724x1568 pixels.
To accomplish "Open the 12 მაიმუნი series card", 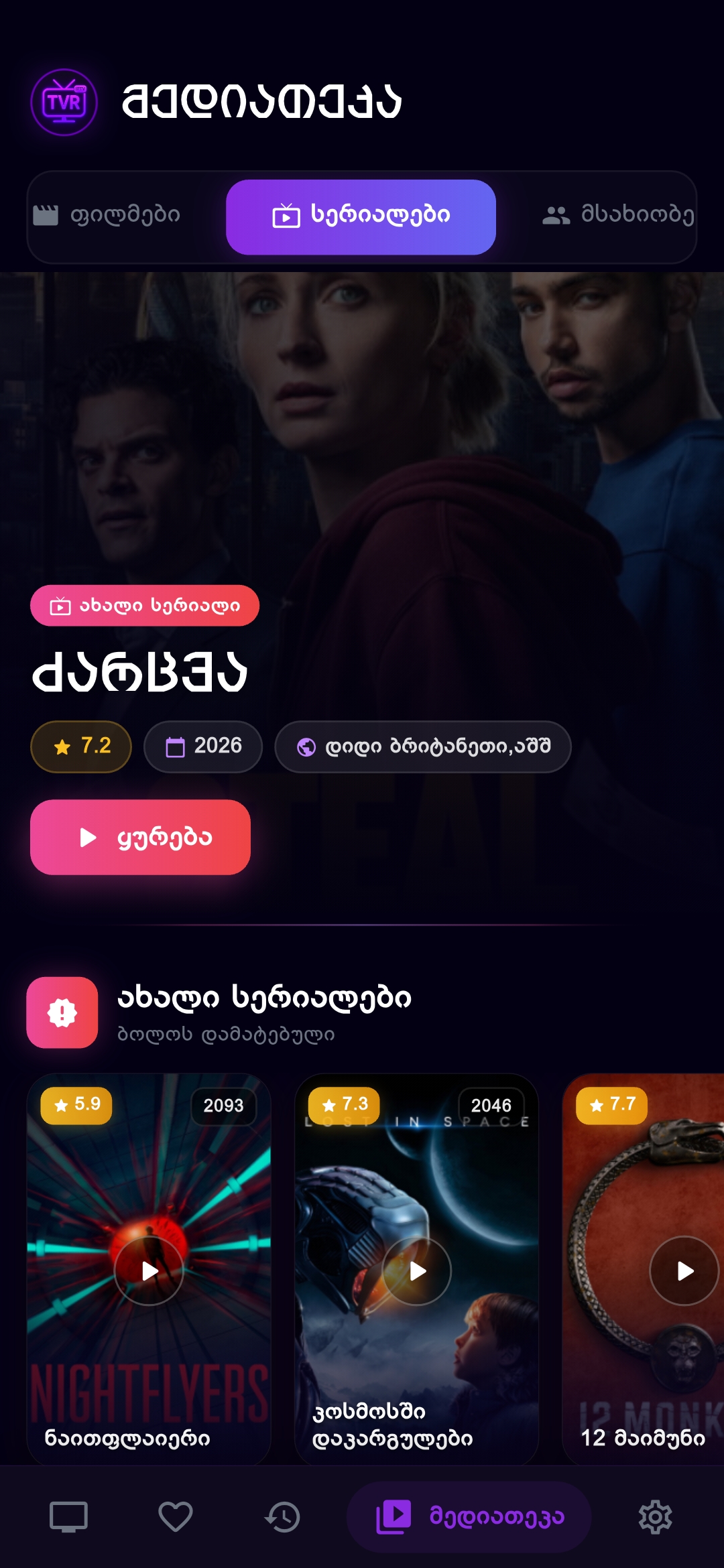I will coord(644,1270).
